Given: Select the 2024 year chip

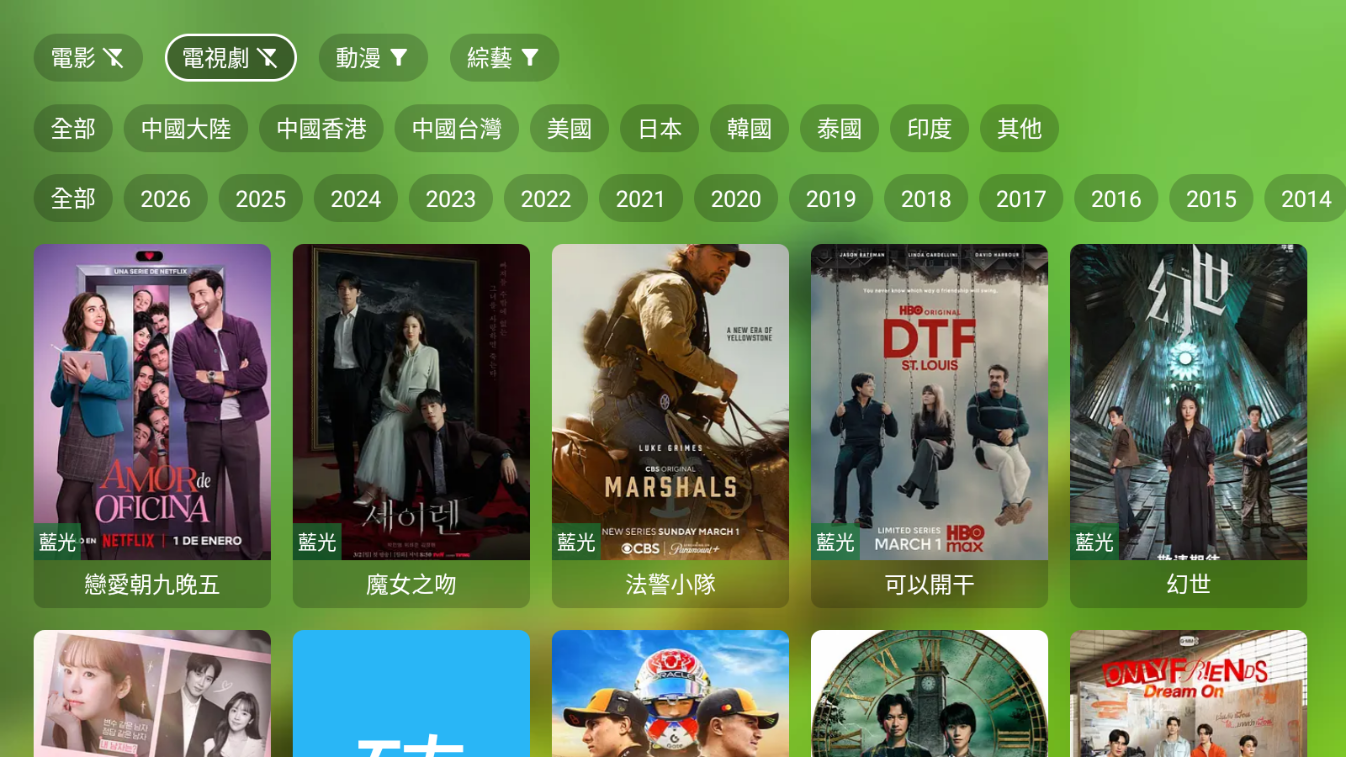Looking at the screenshot, I should pyautogui.click(x=355, y=199).
